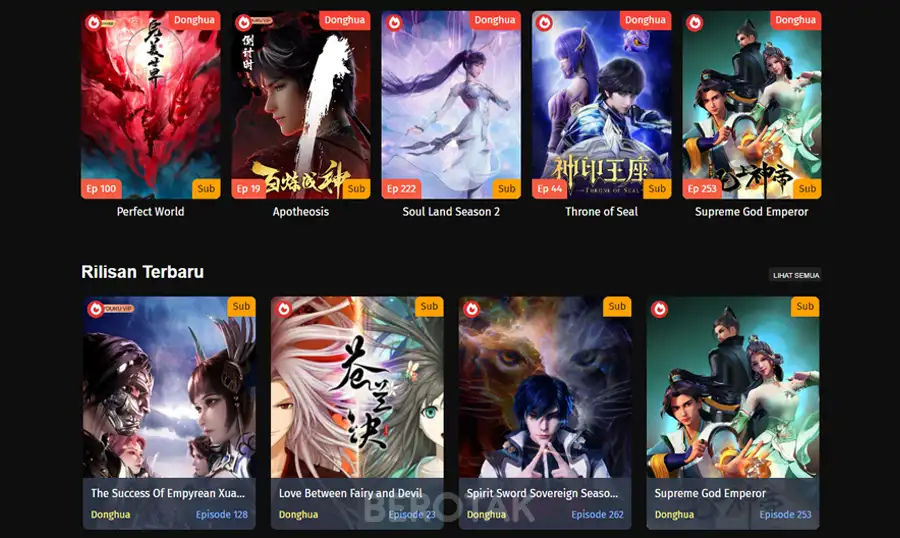Open Supreme God Emperor under Rilisan Terbaru
The height and width of the screenshot is (538, 900).
(733, 410)
